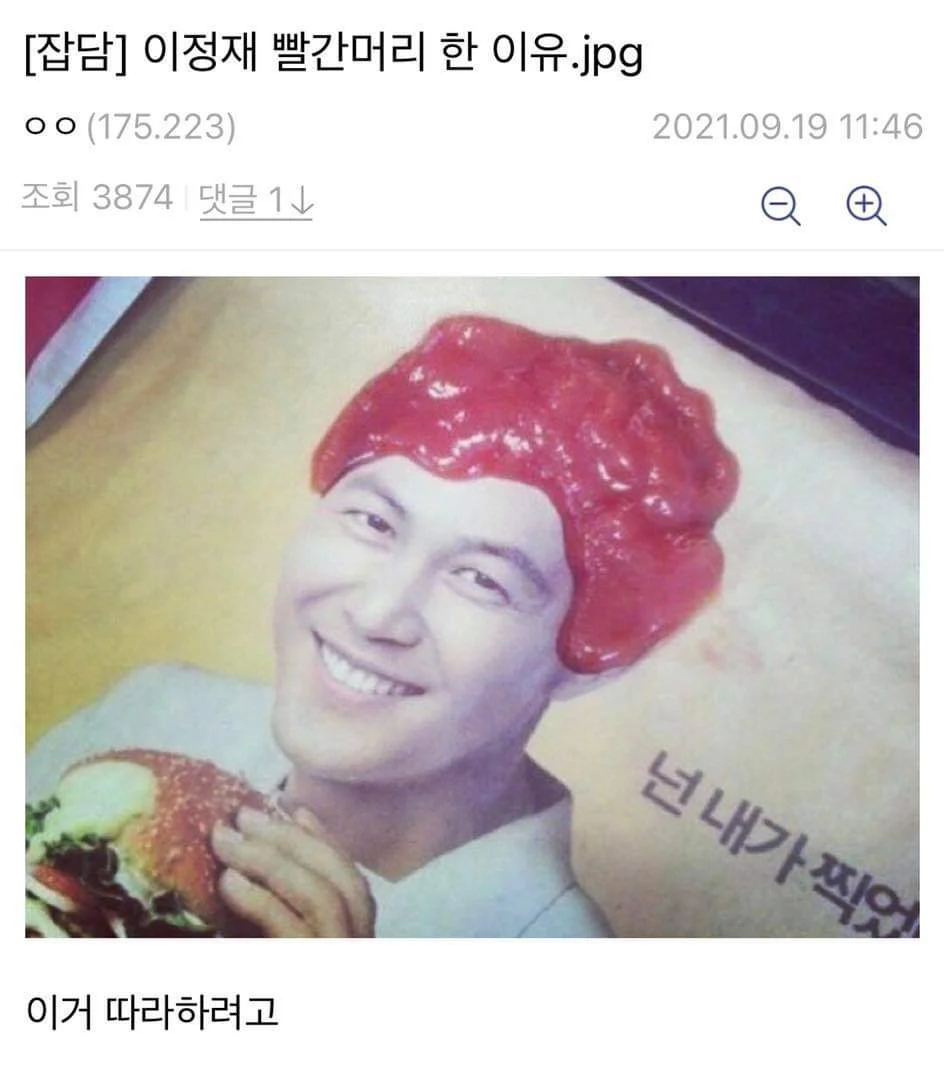
Task: Increase text size with plus magnifier
Action: click(x=866, y=205)
